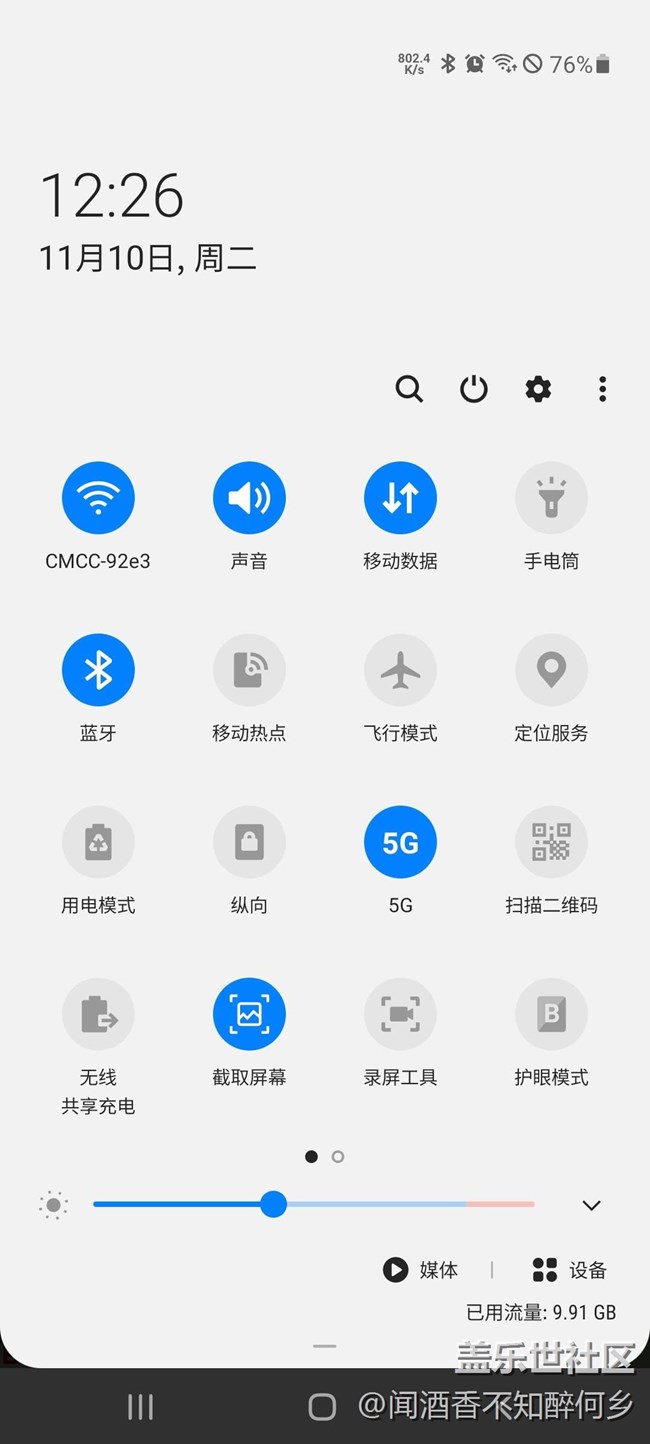Open the settings gear icon
This screenshot has height=1444, width=650.
click(x=538, y=389)
